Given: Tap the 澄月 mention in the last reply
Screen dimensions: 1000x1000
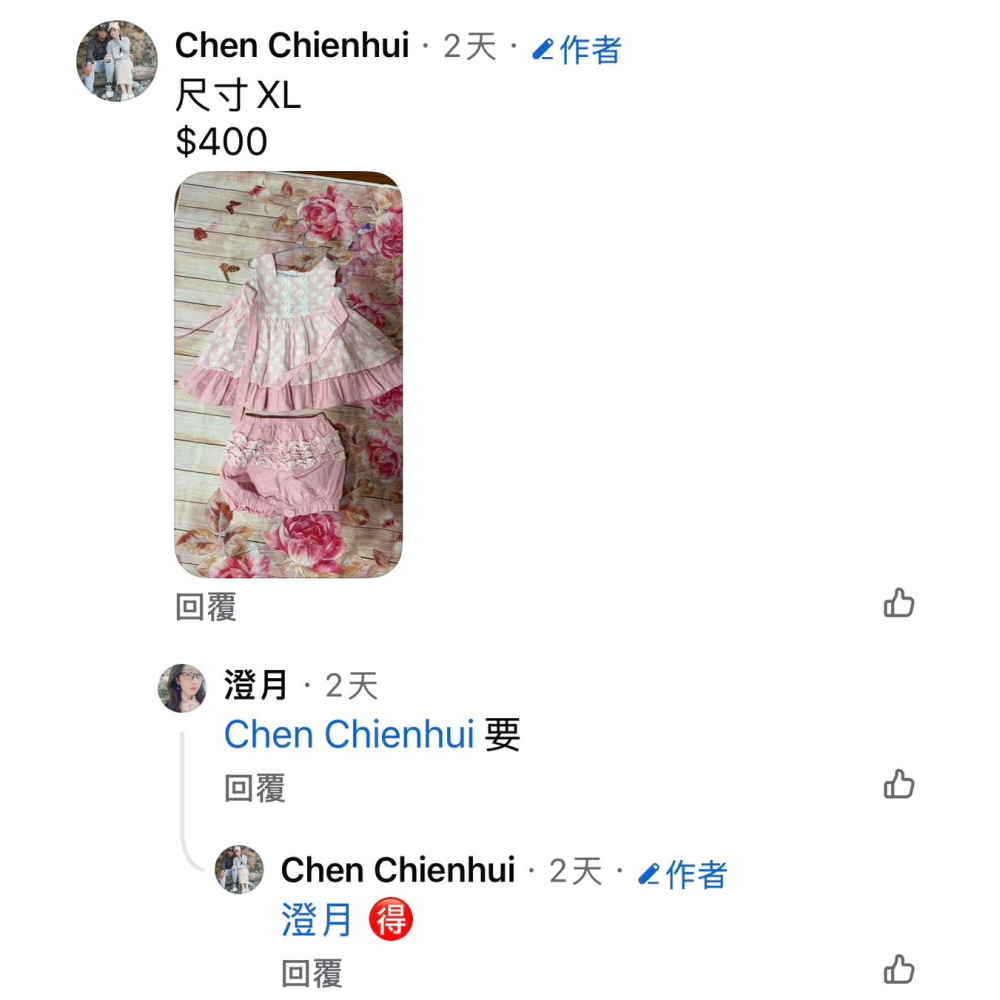Looking at the screenshot, I should click(x=316, y=920).
